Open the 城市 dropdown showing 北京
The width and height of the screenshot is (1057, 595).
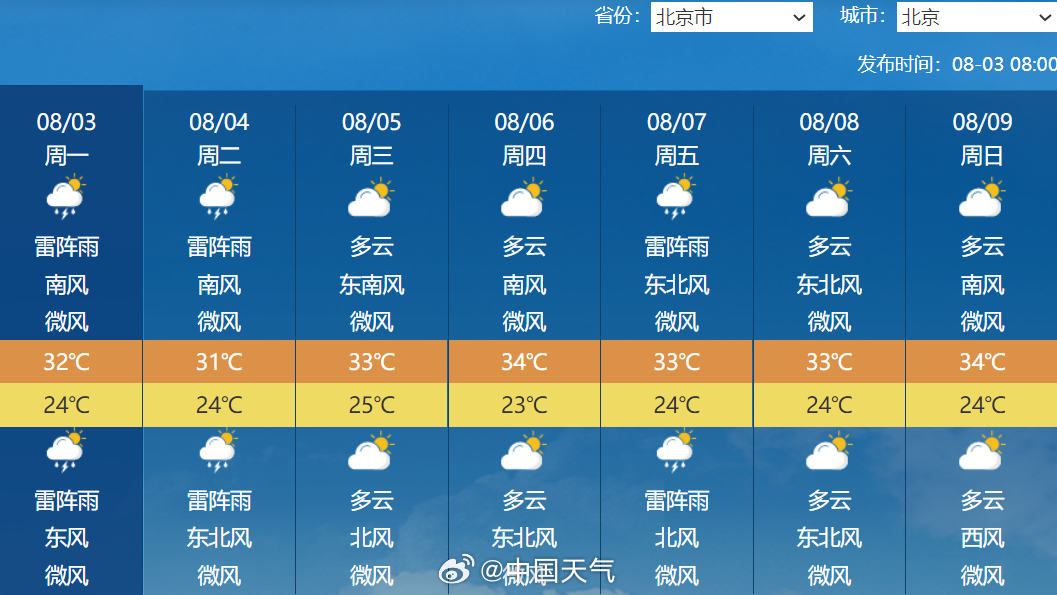pos(977,17)
